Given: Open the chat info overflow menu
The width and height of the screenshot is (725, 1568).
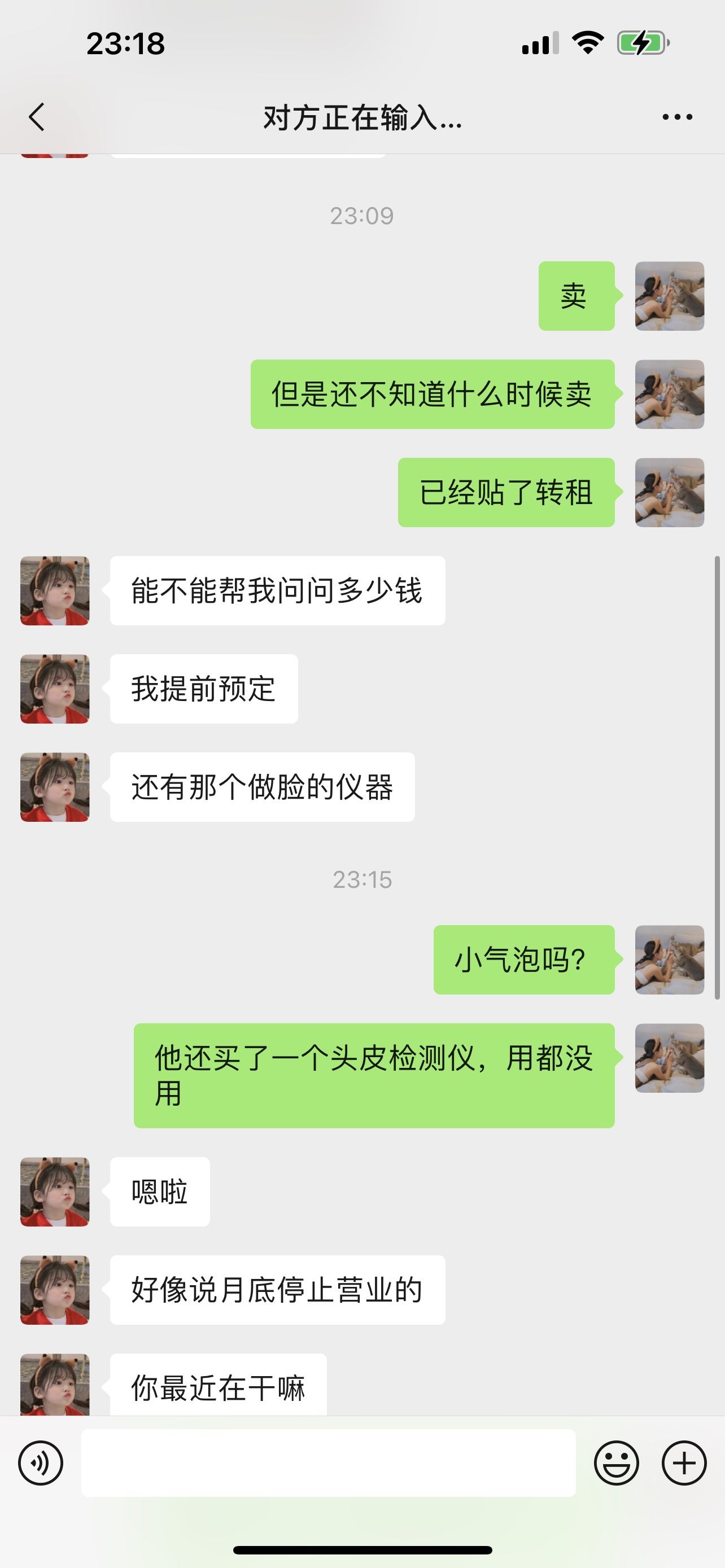Looking at the screenshot, I should 677,117.
